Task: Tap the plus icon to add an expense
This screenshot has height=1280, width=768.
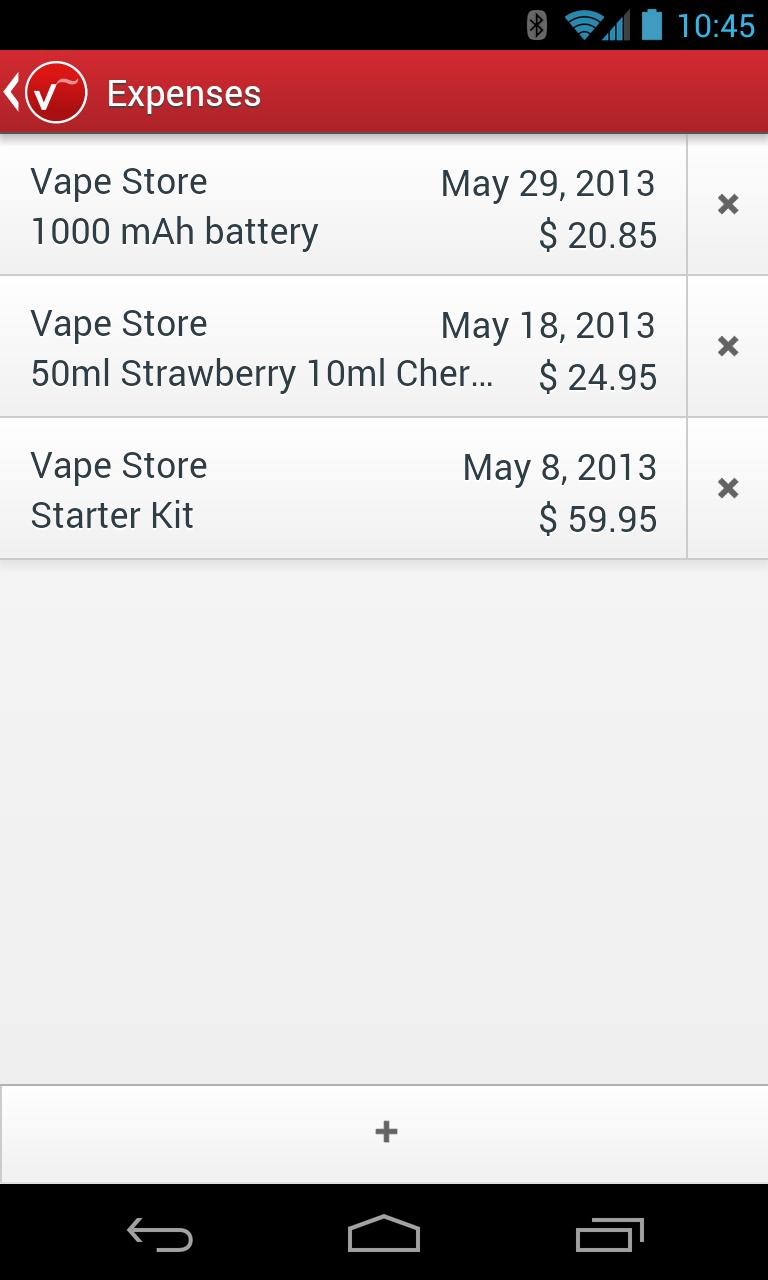Action: coord(384,1131)
